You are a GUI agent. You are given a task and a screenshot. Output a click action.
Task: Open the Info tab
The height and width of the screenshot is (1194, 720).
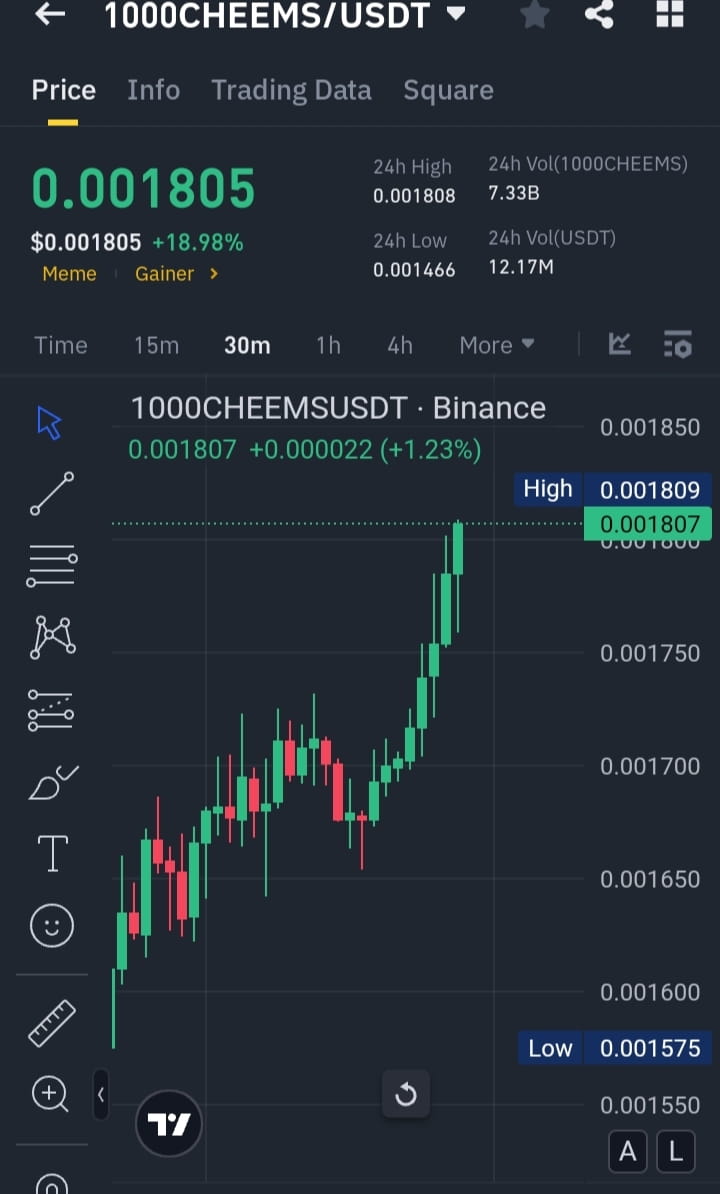pos(153,90)
